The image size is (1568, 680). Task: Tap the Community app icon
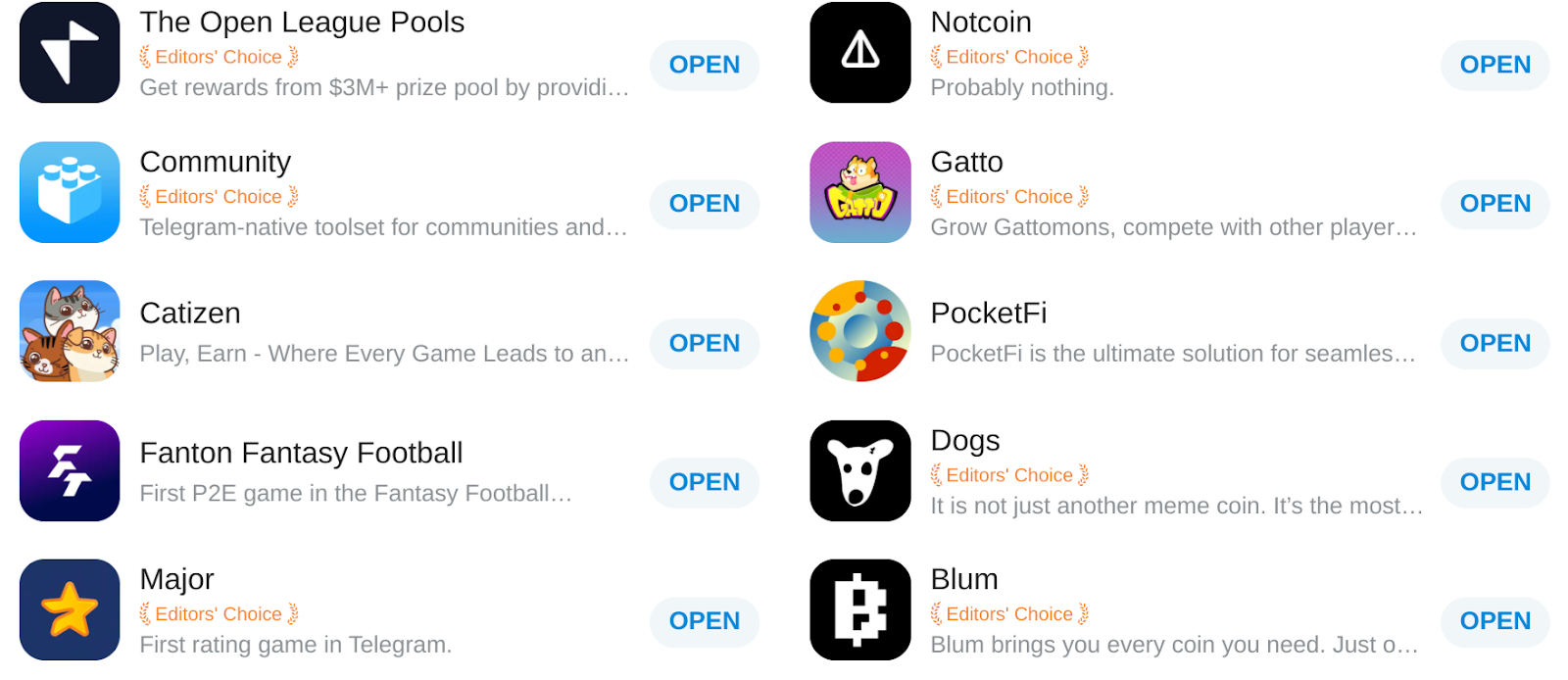click(x=70, y=192)
